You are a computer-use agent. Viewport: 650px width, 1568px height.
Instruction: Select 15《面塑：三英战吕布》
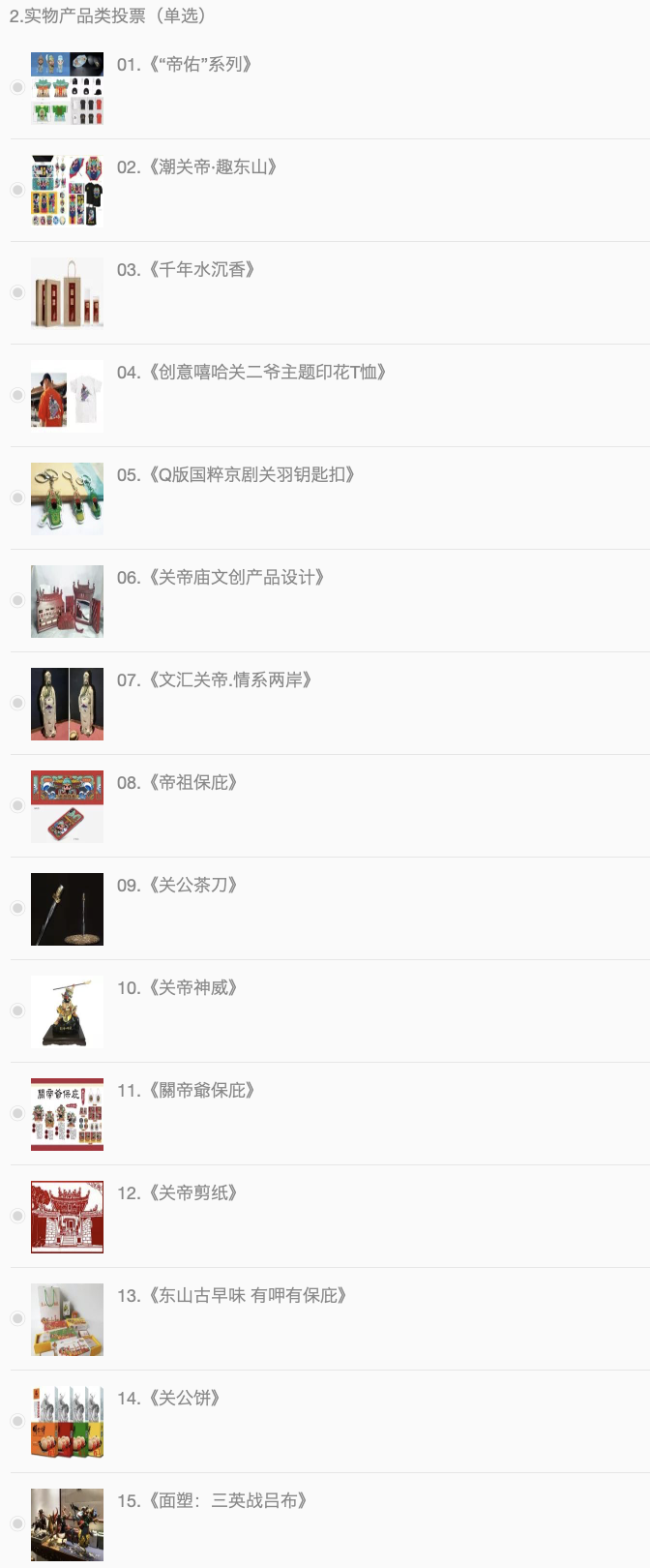17,1524
